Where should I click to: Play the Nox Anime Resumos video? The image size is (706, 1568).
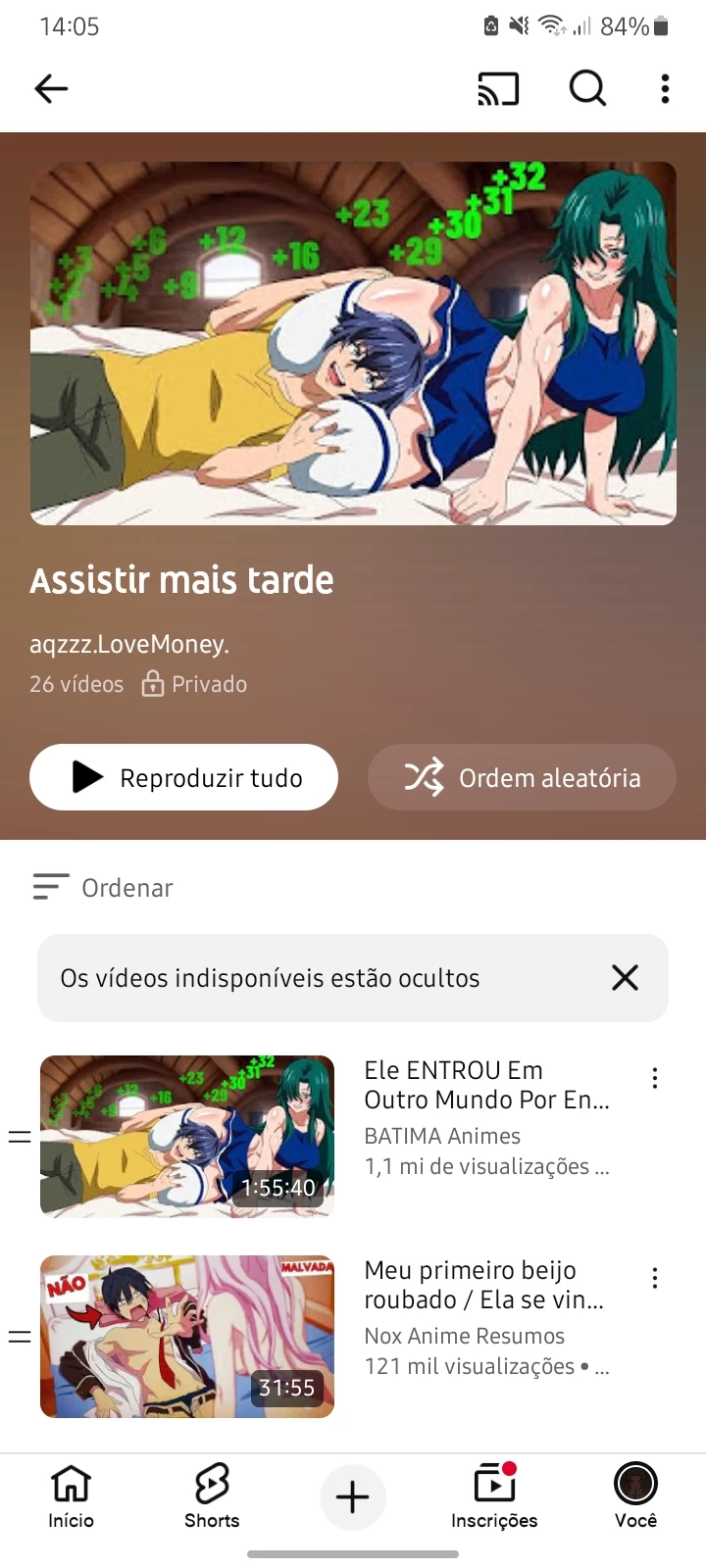[x=187, y=1336]
